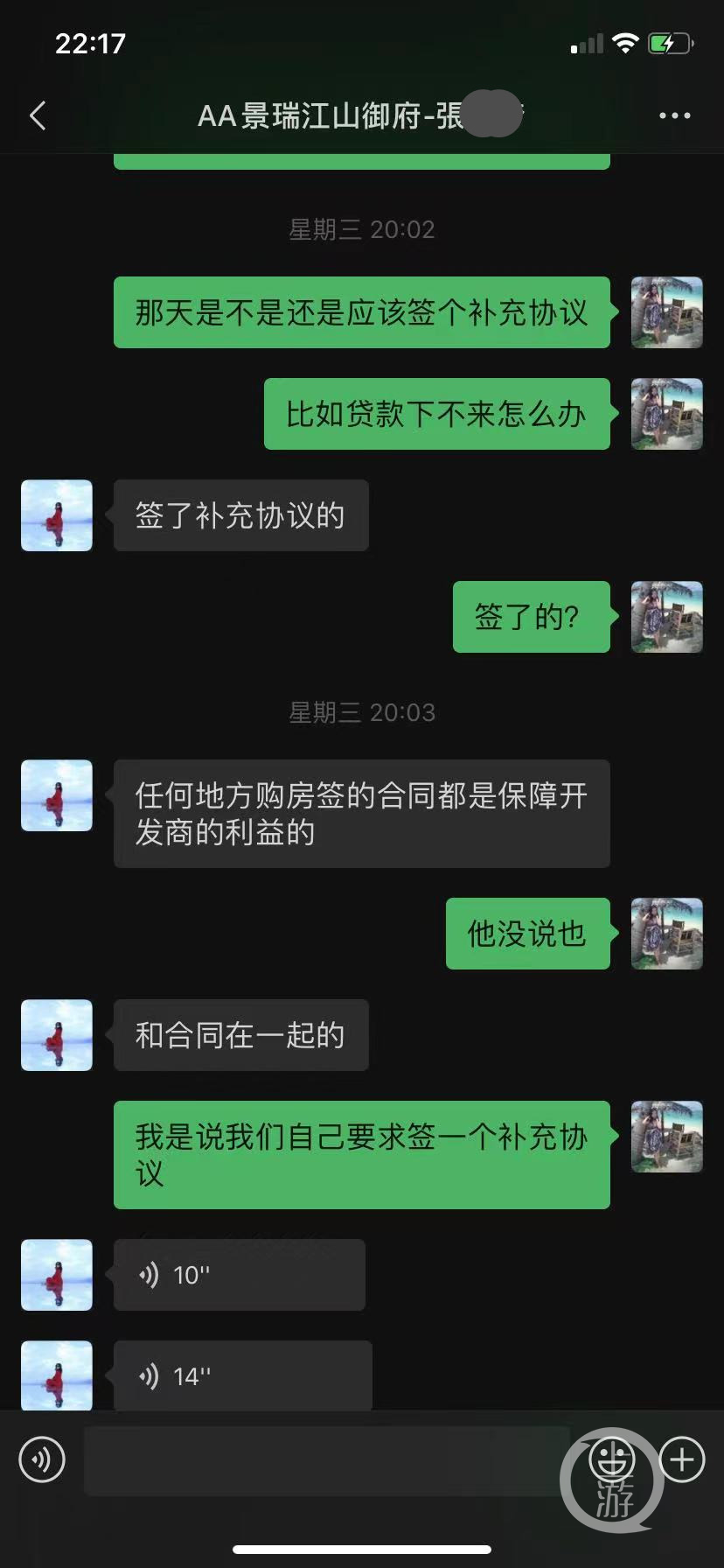Tap the voice input icon beside the message field

pos(41,1459)
